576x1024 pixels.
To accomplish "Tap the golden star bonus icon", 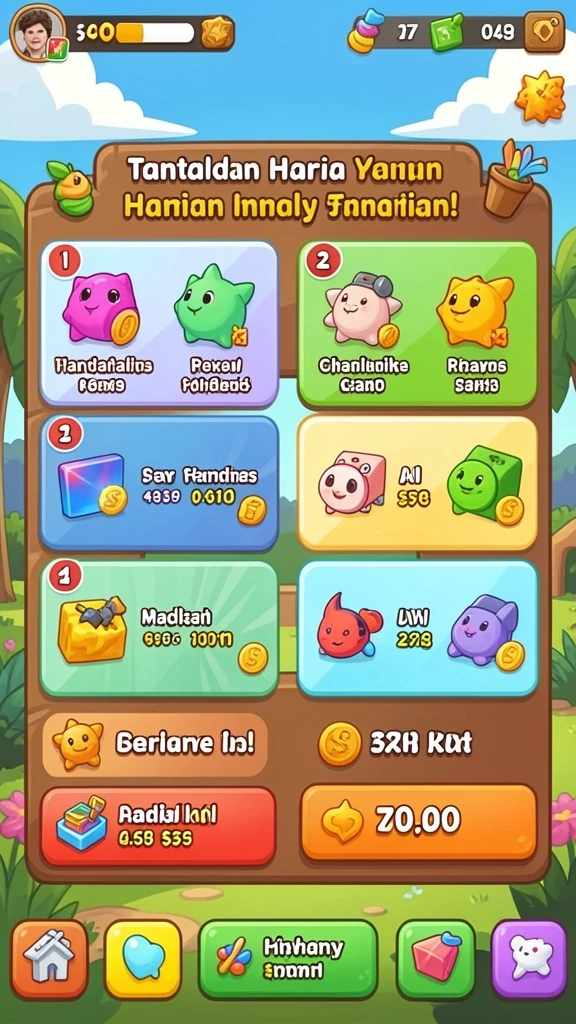I will click(x=539, y=99).
